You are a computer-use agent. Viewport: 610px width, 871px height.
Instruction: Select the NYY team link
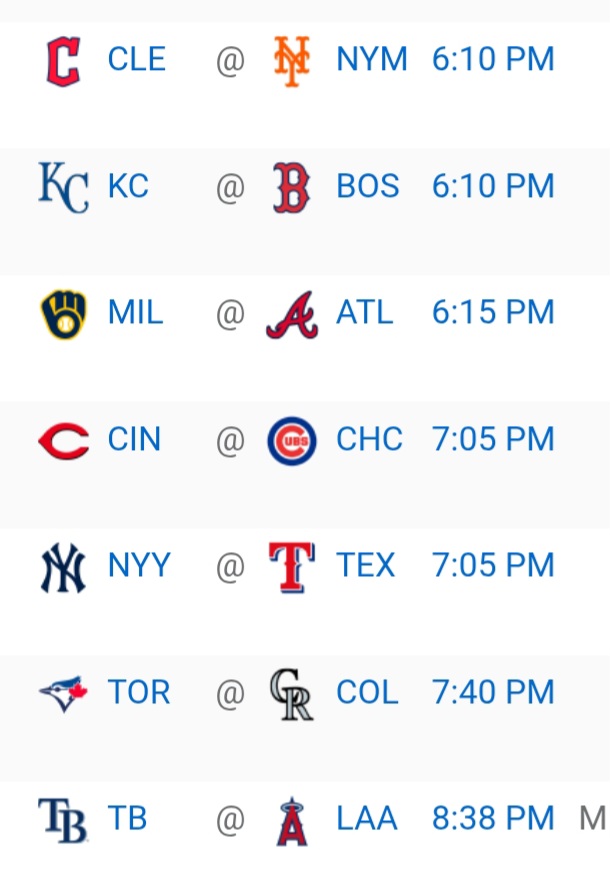(139, 566)
